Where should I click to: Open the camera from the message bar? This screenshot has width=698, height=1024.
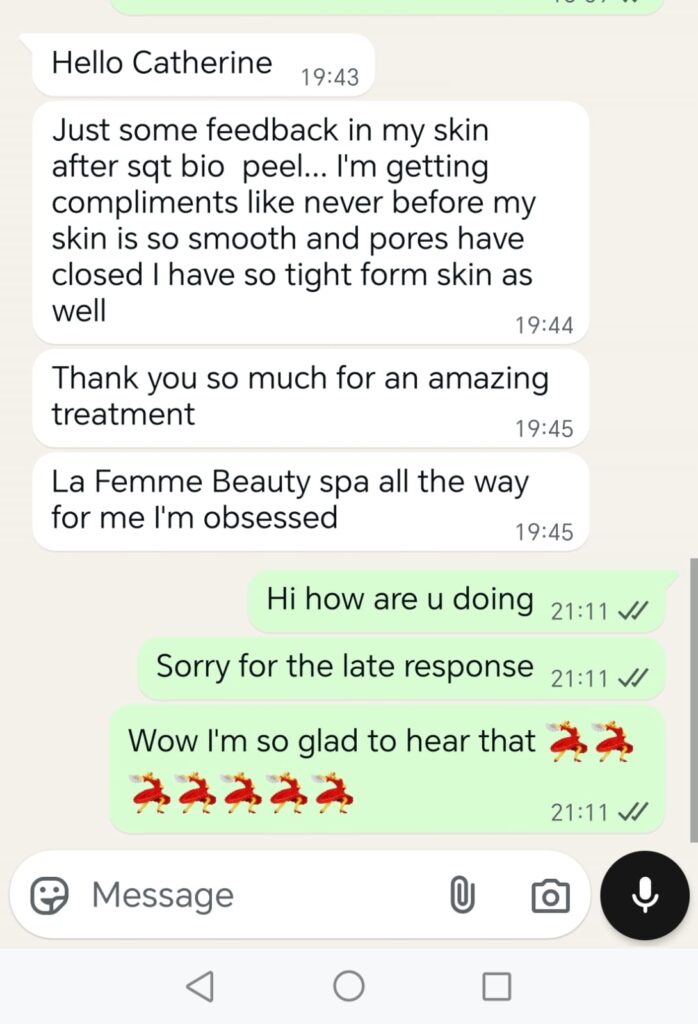point(550,895)
